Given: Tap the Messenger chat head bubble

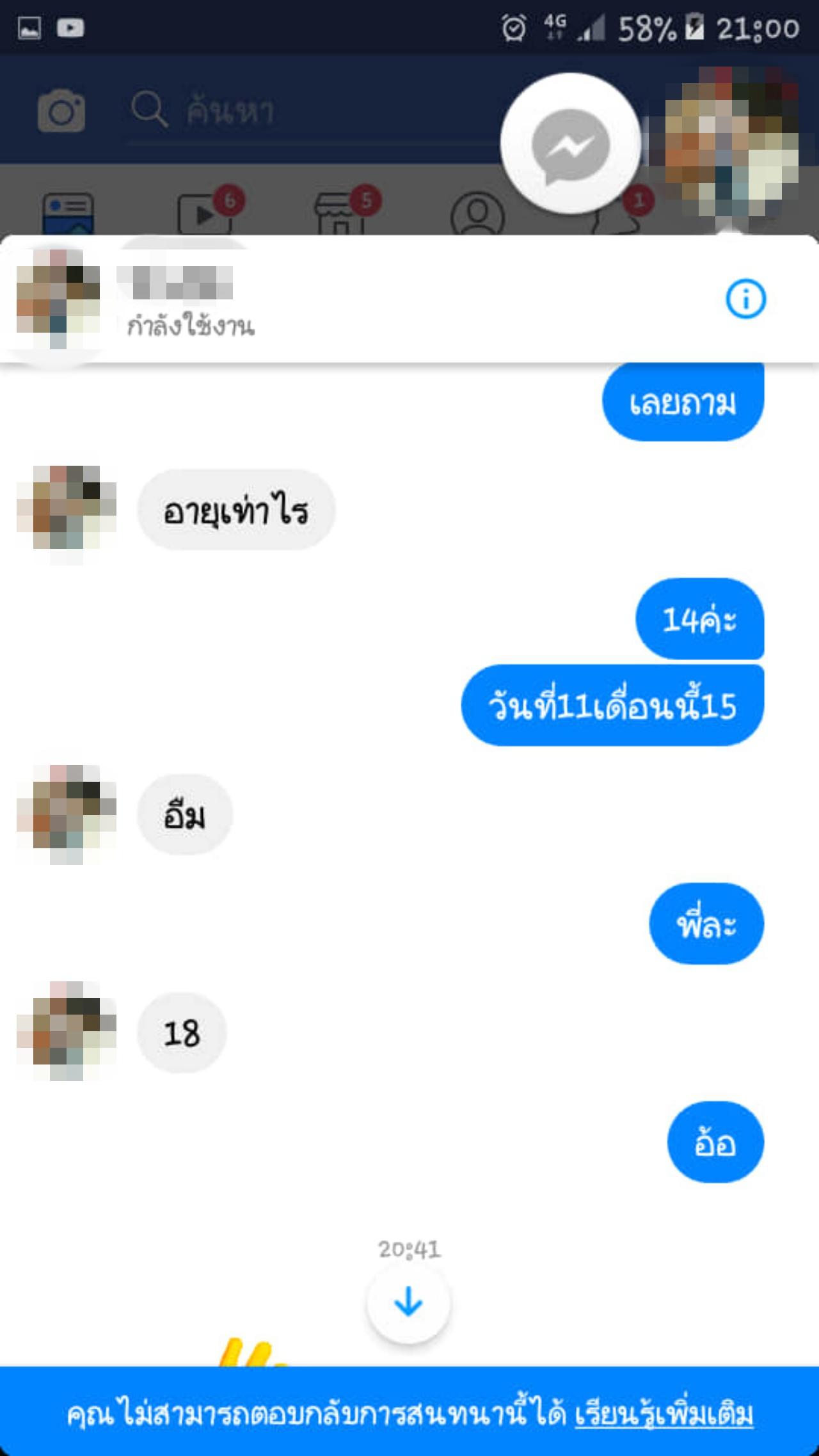Looking at the screenshot, I should click(570, 144).
